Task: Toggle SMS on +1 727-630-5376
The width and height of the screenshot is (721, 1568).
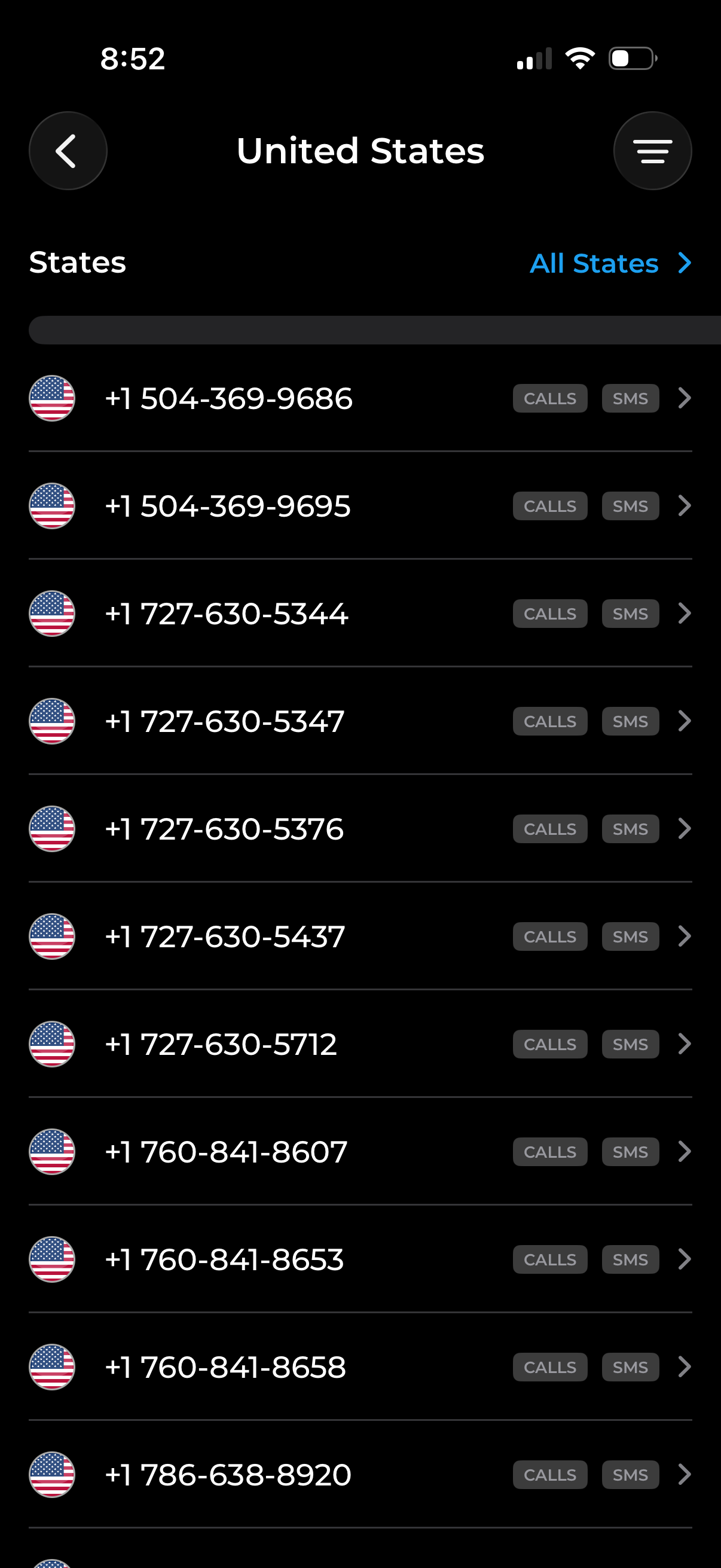Action: click(630, 828)
